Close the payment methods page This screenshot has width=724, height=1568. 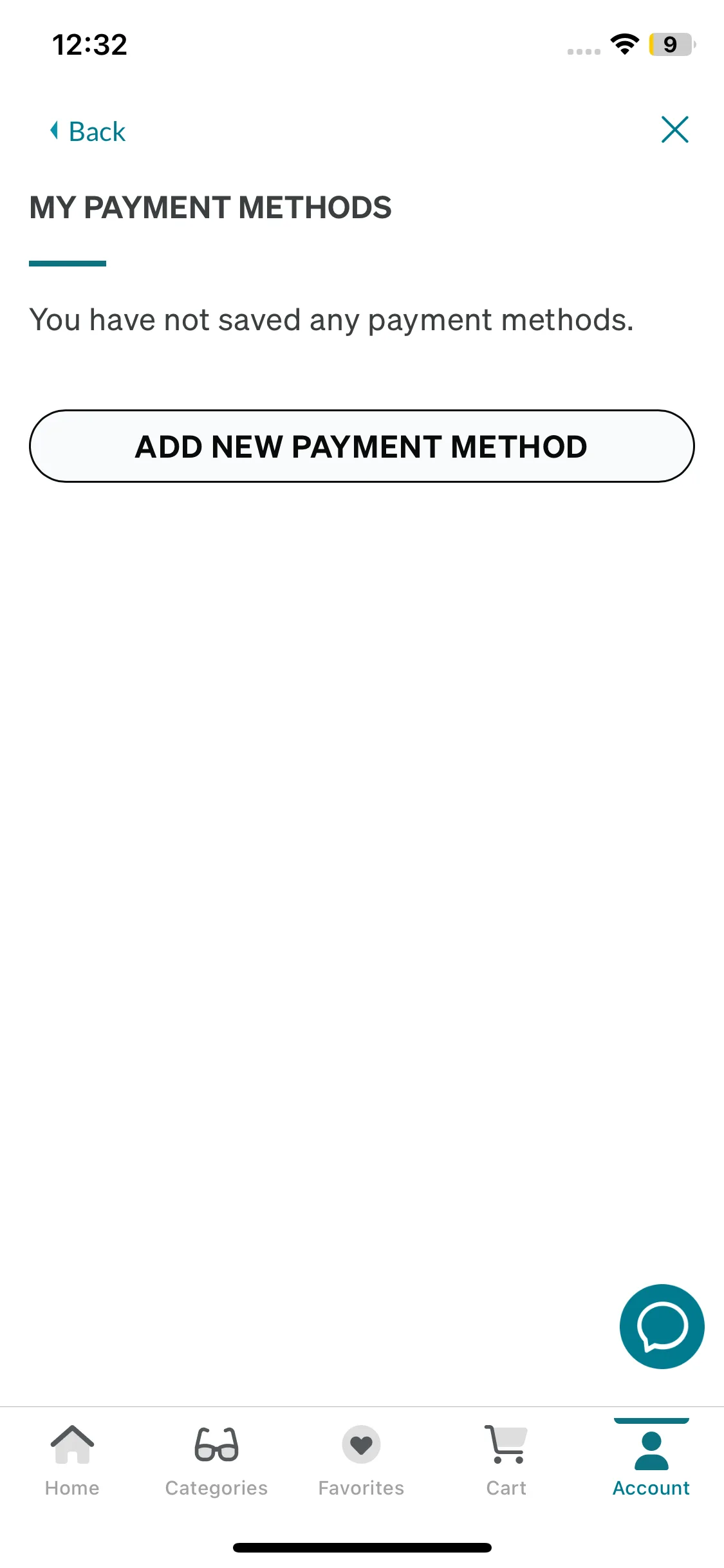(674, 130)
